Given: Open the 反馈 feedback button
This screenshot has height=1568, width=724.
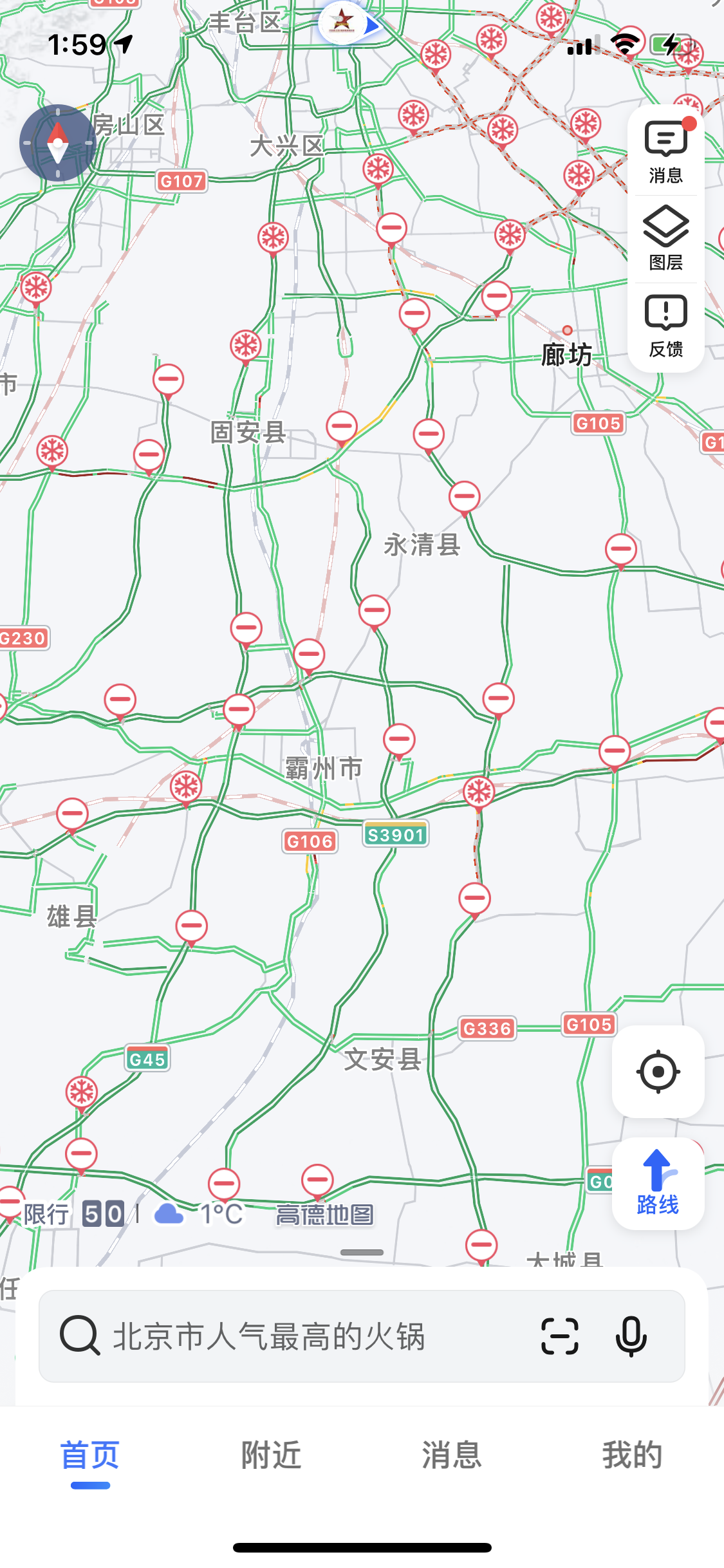Looking at the screenshot, I should tap(665, 326).
